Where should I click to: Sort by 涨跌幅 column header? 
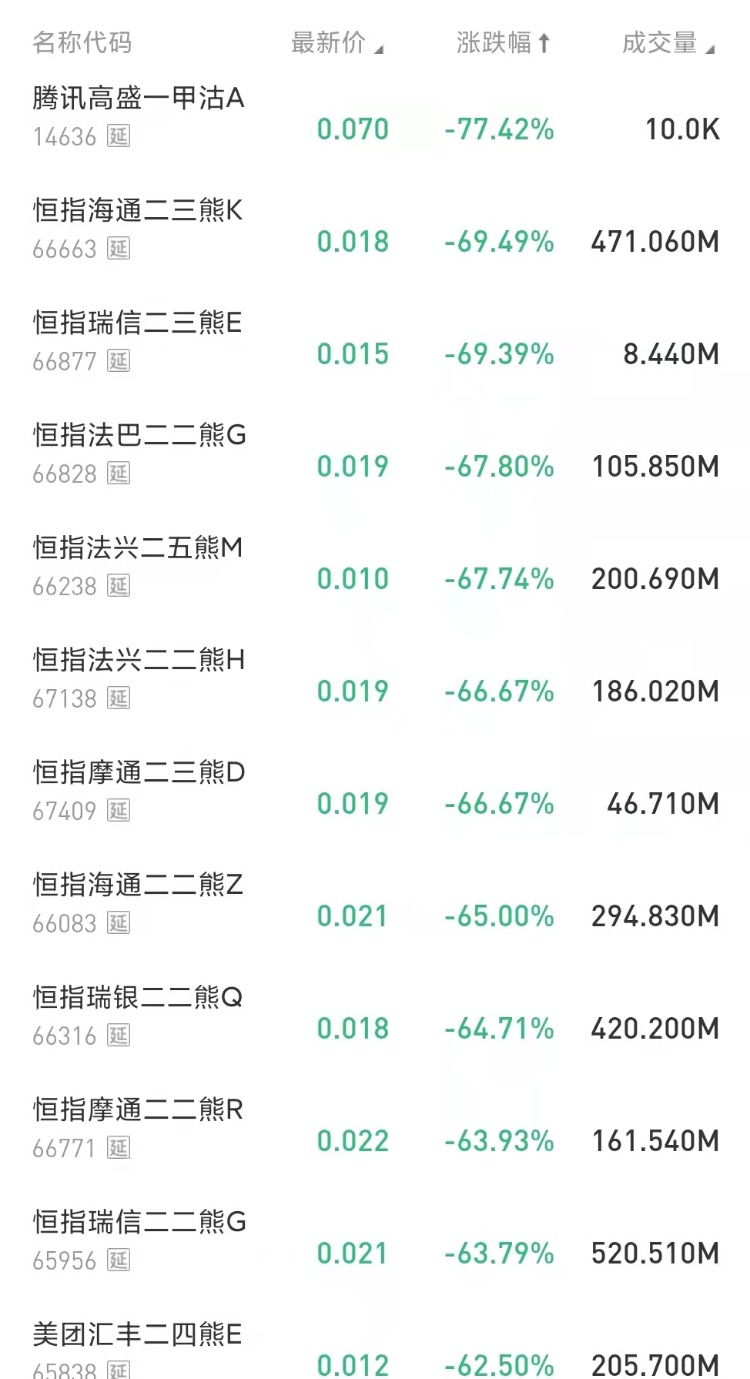tap(504, 43)
